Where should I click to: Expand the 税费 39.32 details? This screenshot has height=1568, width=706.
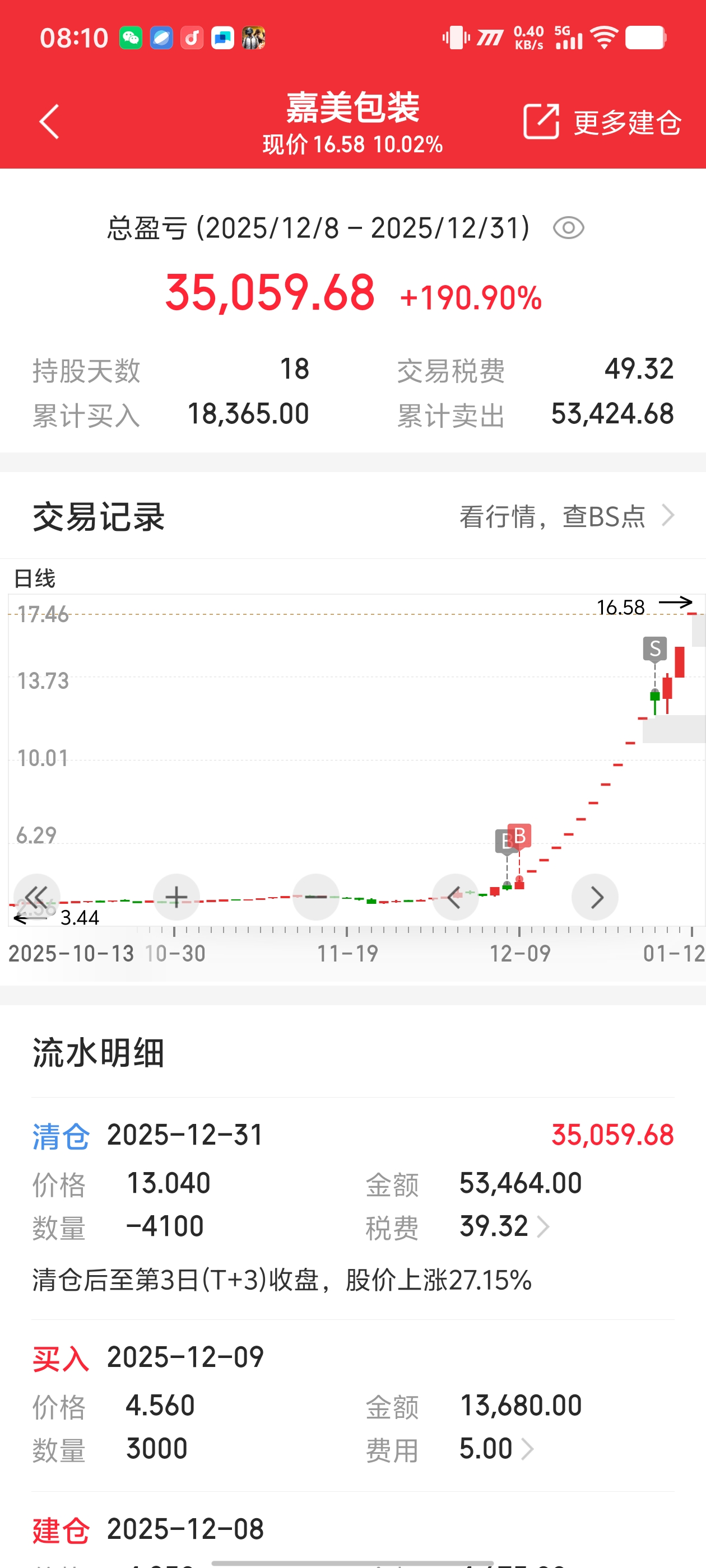(x=505, y=1226)
